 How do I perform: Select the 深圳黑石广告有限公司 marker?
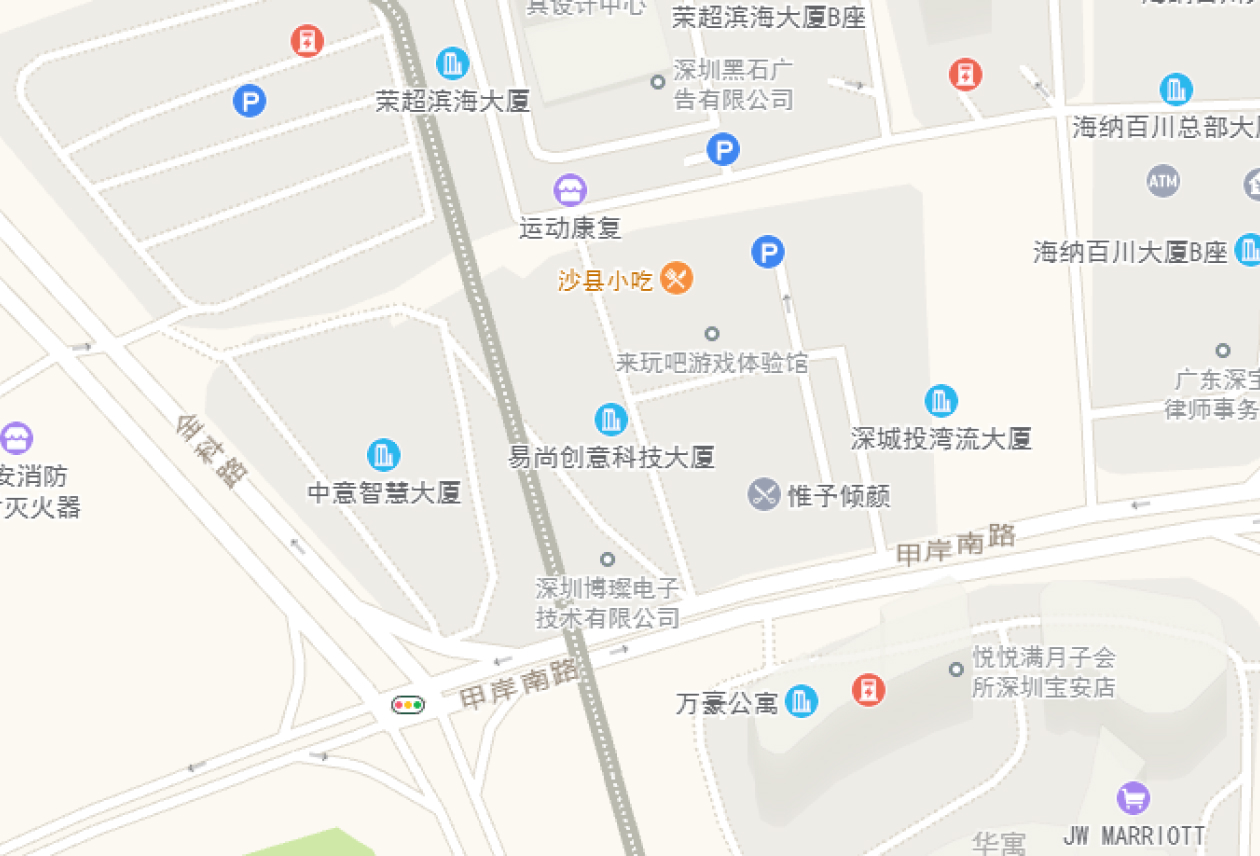[x=658, y=82]
